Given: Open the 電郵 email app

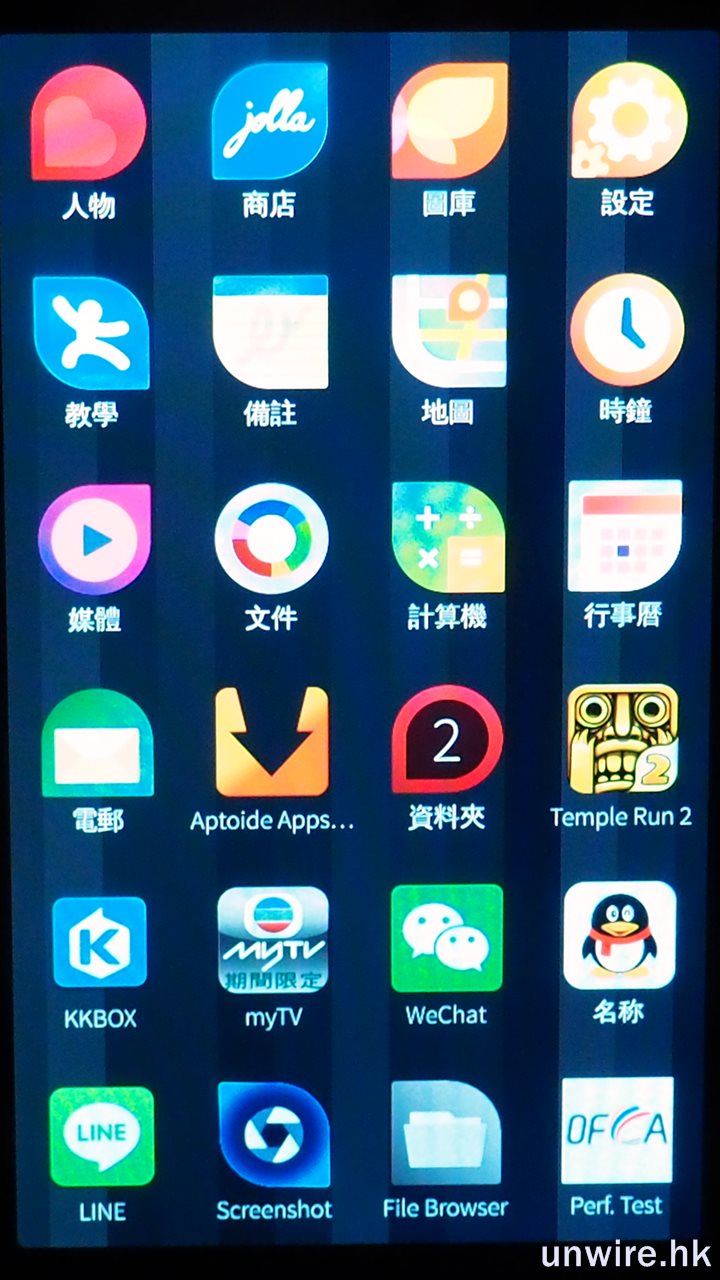Looking at the screenshot, I should [x=98, y=743].
